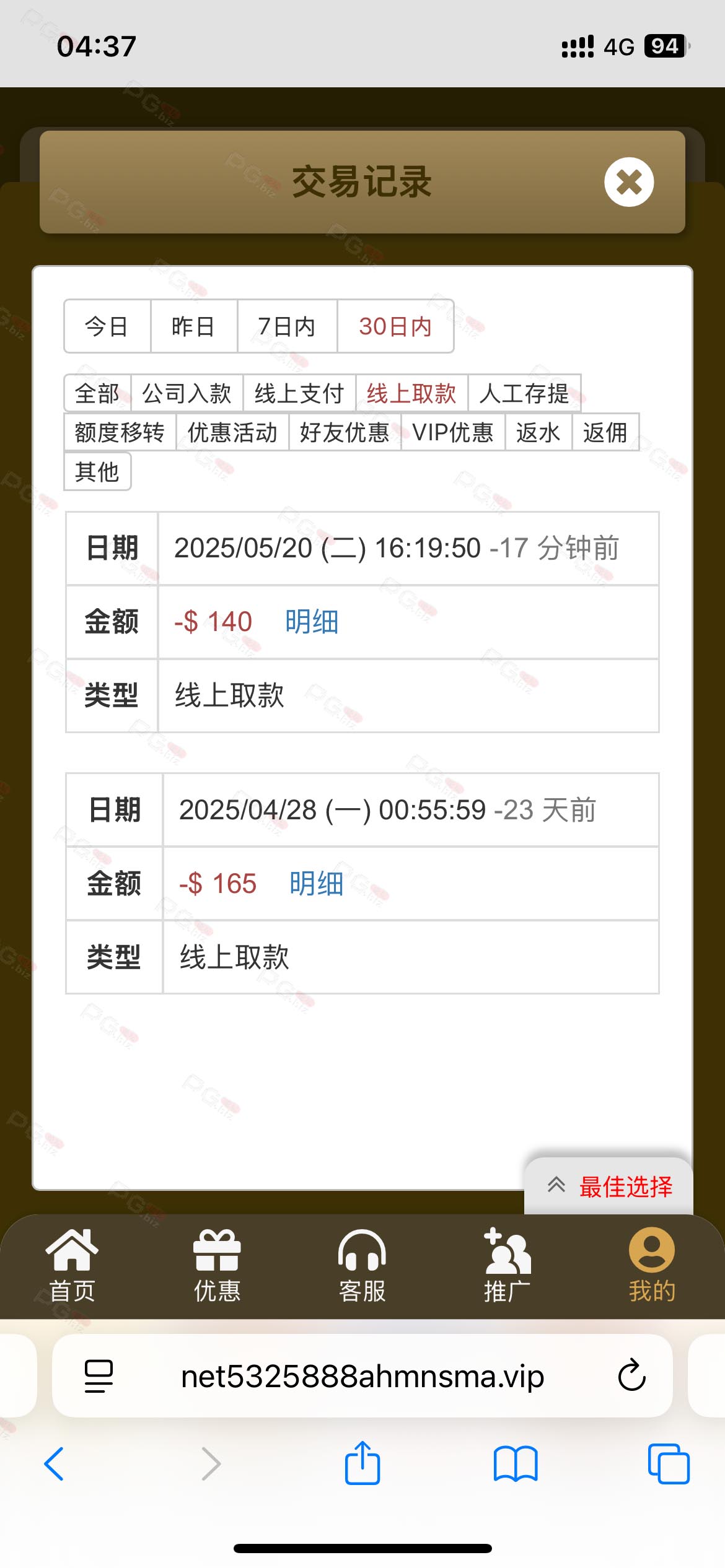
Task: Filter by 额度移转
Action: click(120, 432)
